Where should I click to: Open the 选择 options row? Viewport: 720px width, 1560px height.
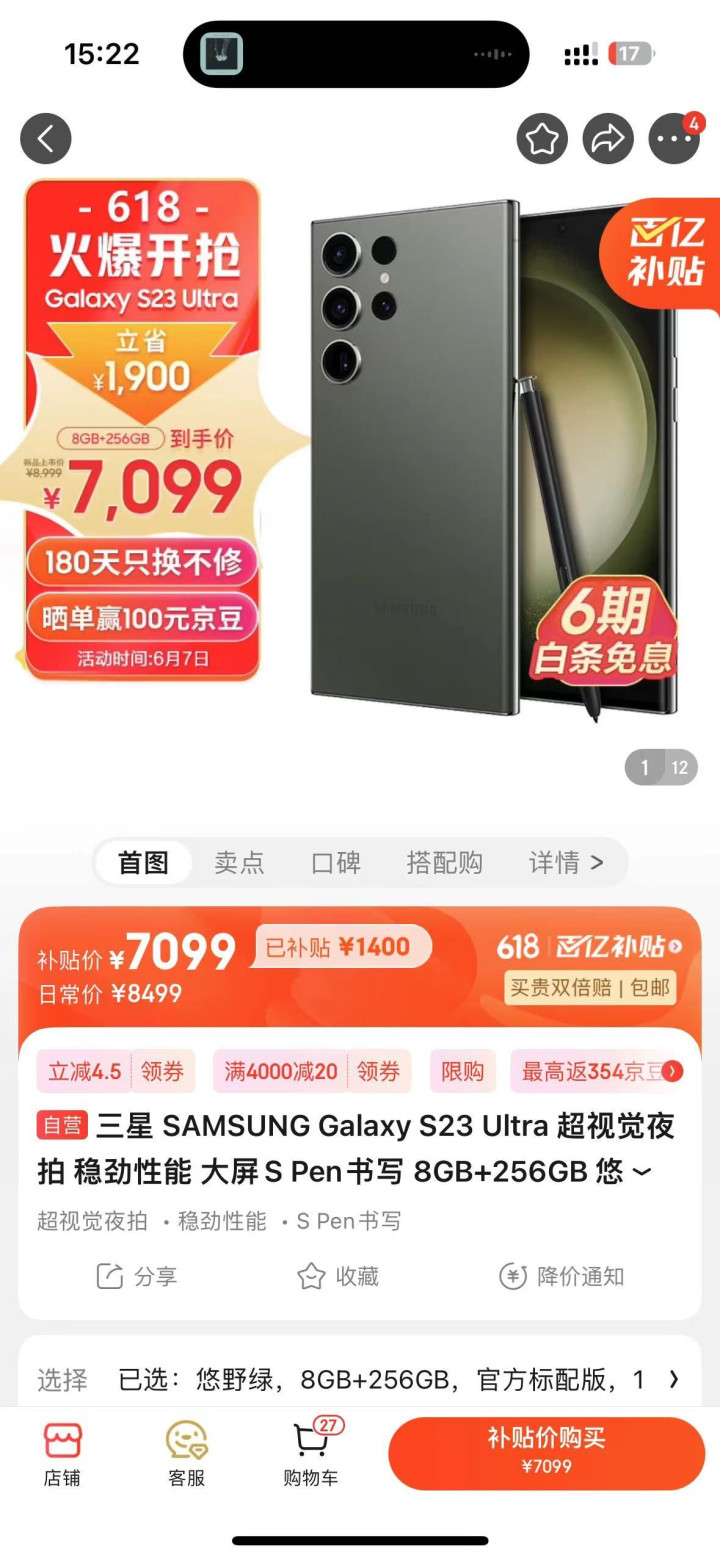[x=360, y=1380]
